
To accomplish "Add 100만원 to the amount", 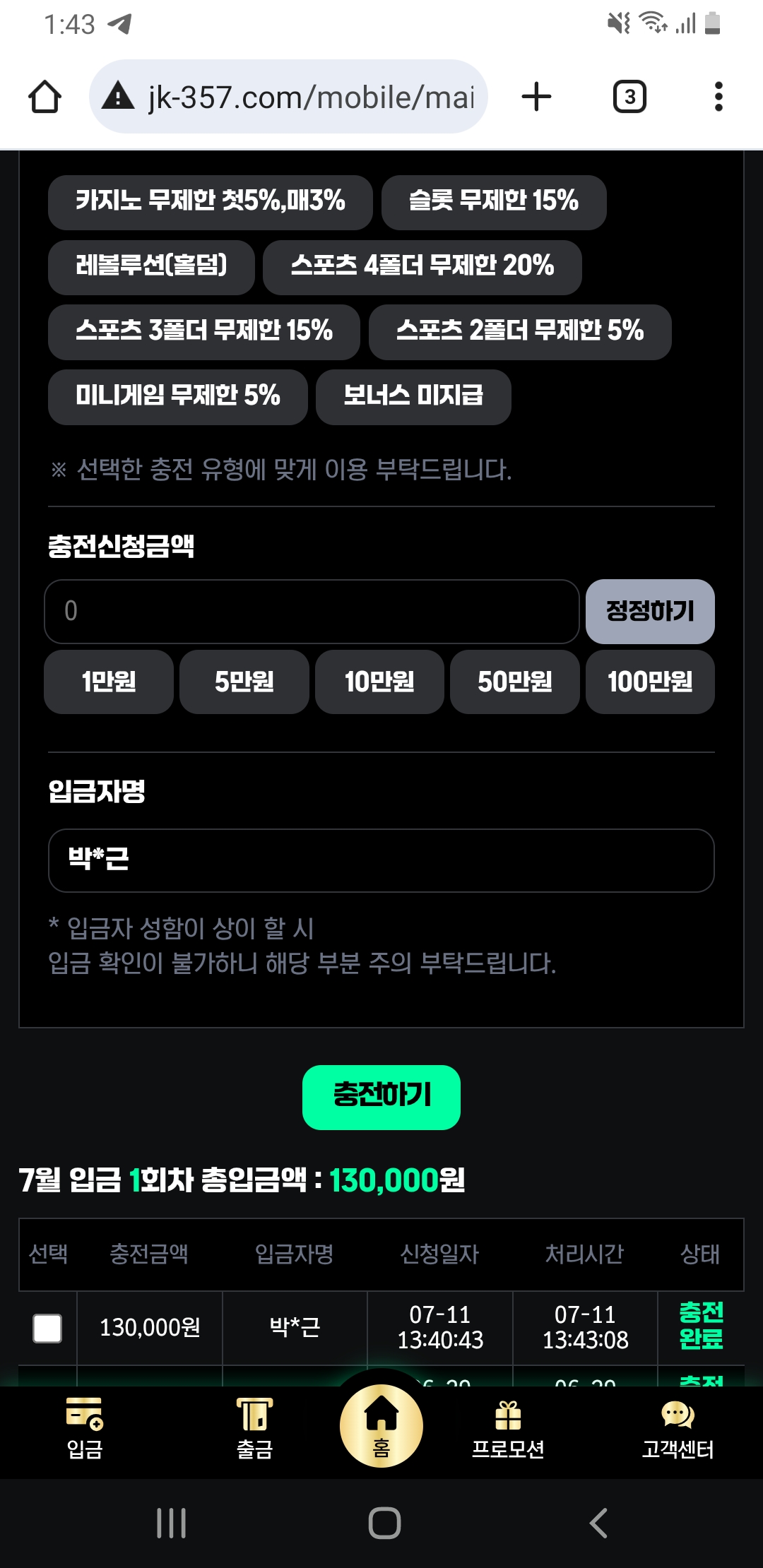I will pyautogui.click(x=649, y=682).
